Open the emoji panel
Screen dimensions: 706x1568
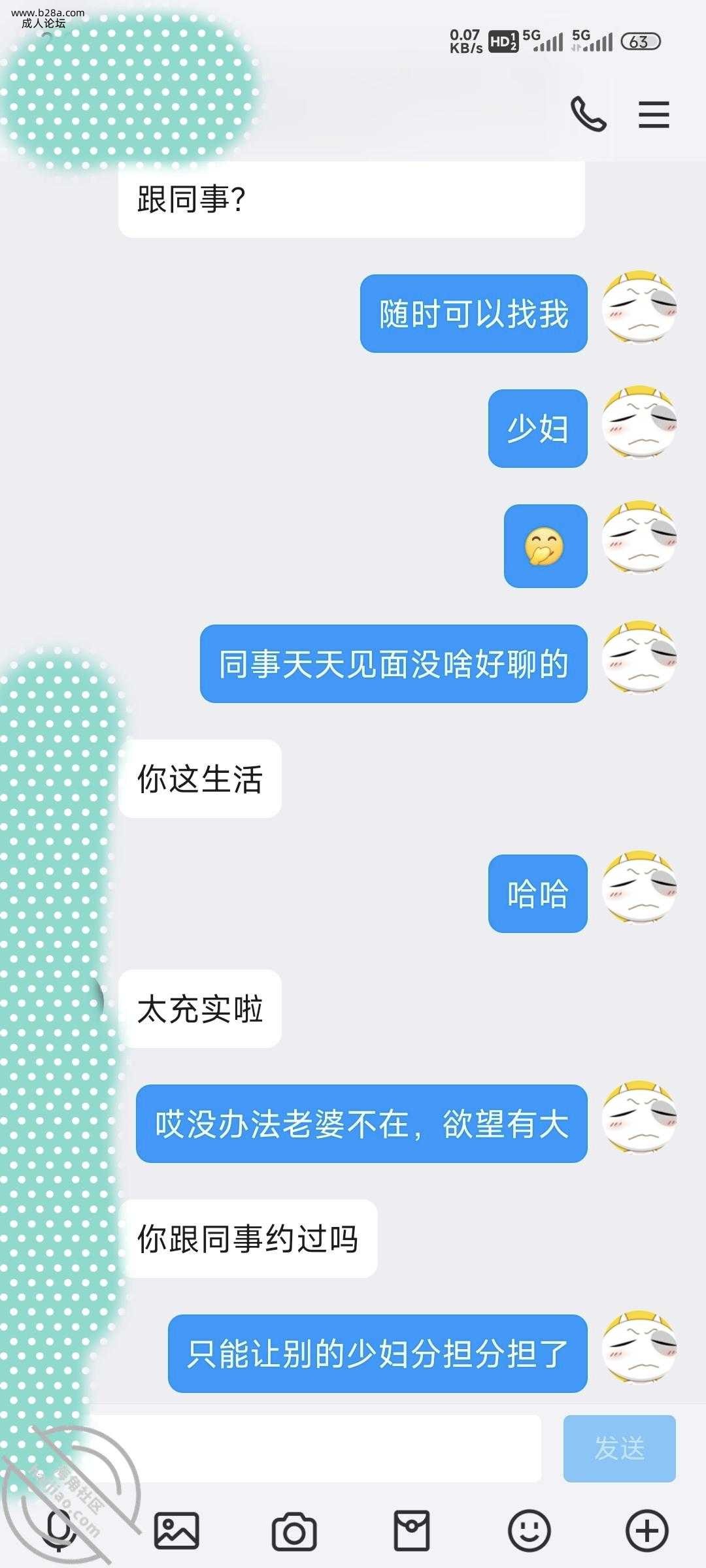pos(529,1530)
